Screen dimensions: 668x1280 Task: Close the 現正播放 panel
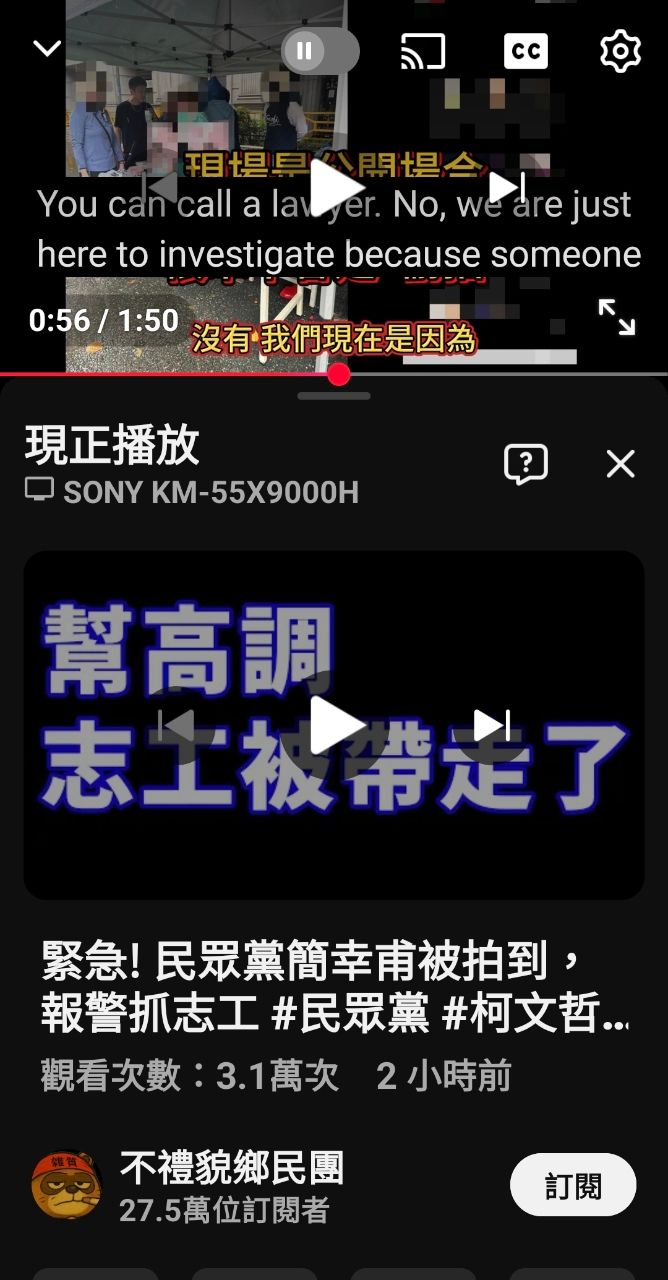pos(621,464)
